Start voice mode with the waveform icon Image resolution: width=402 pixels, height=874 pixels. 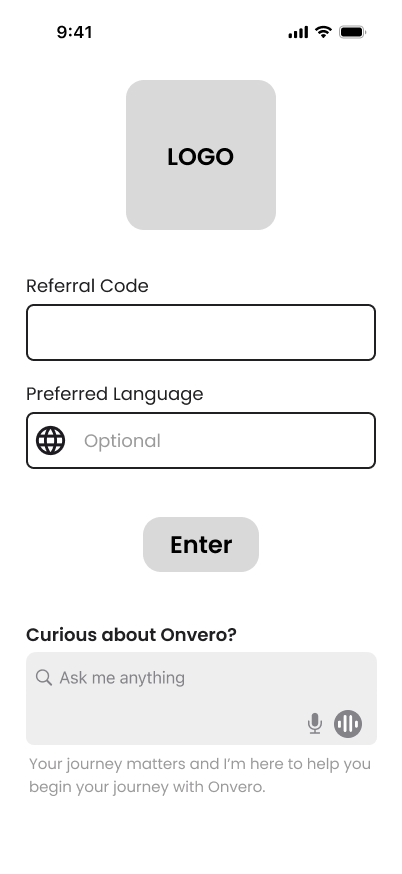pos(348,724)
